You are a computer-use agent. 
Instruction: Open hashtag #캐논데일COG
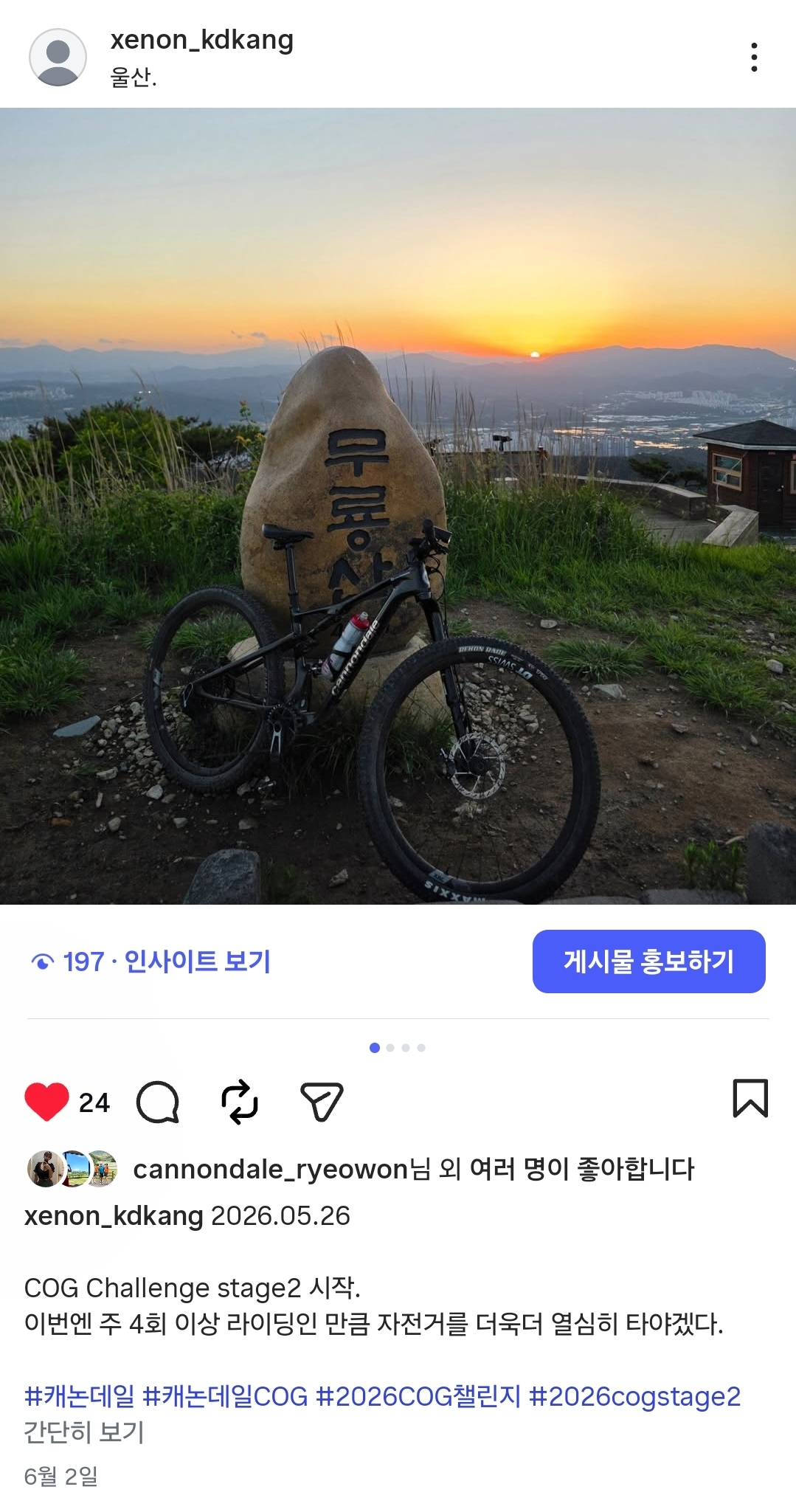[x=225, y=1396]
